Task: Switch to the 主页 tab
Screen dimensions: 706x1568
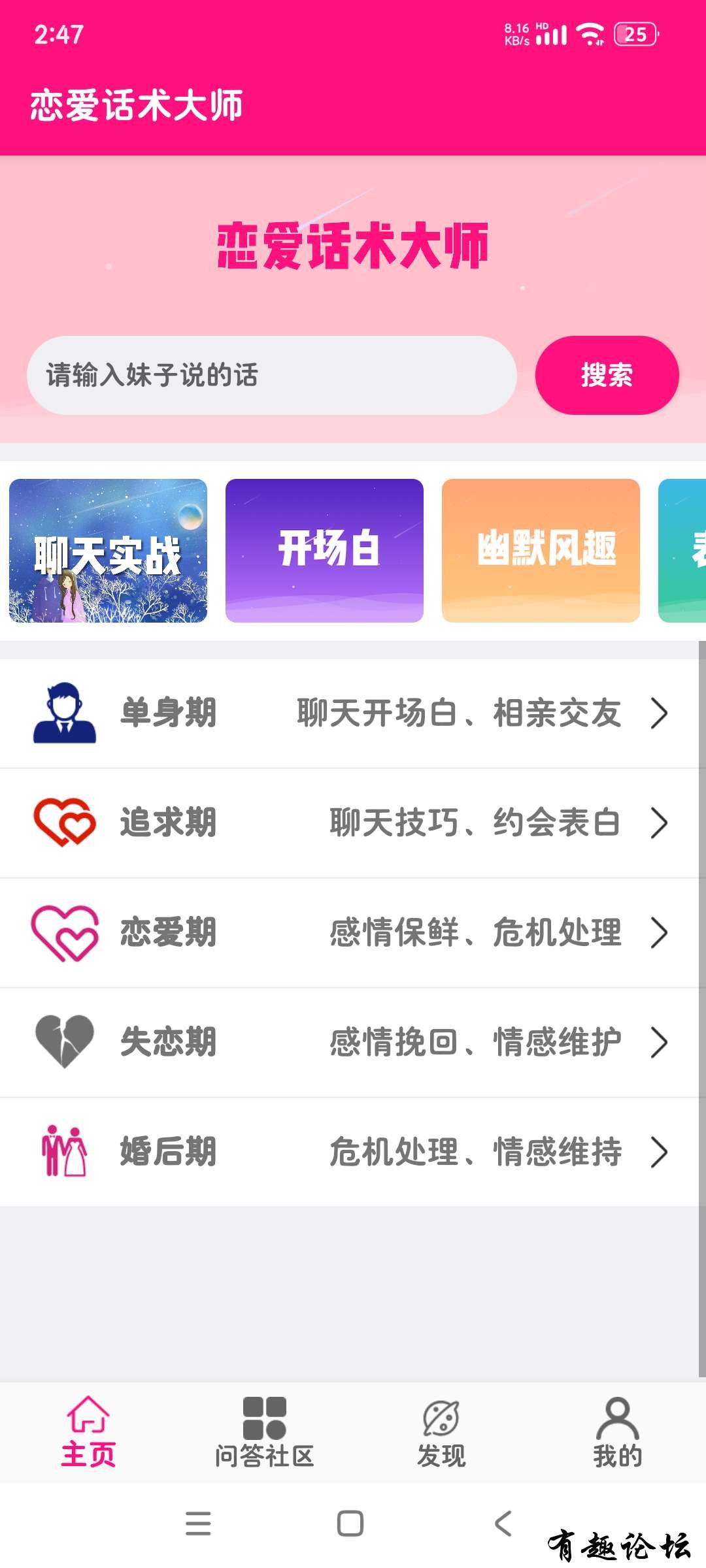Action: [x=88, y=1432]
